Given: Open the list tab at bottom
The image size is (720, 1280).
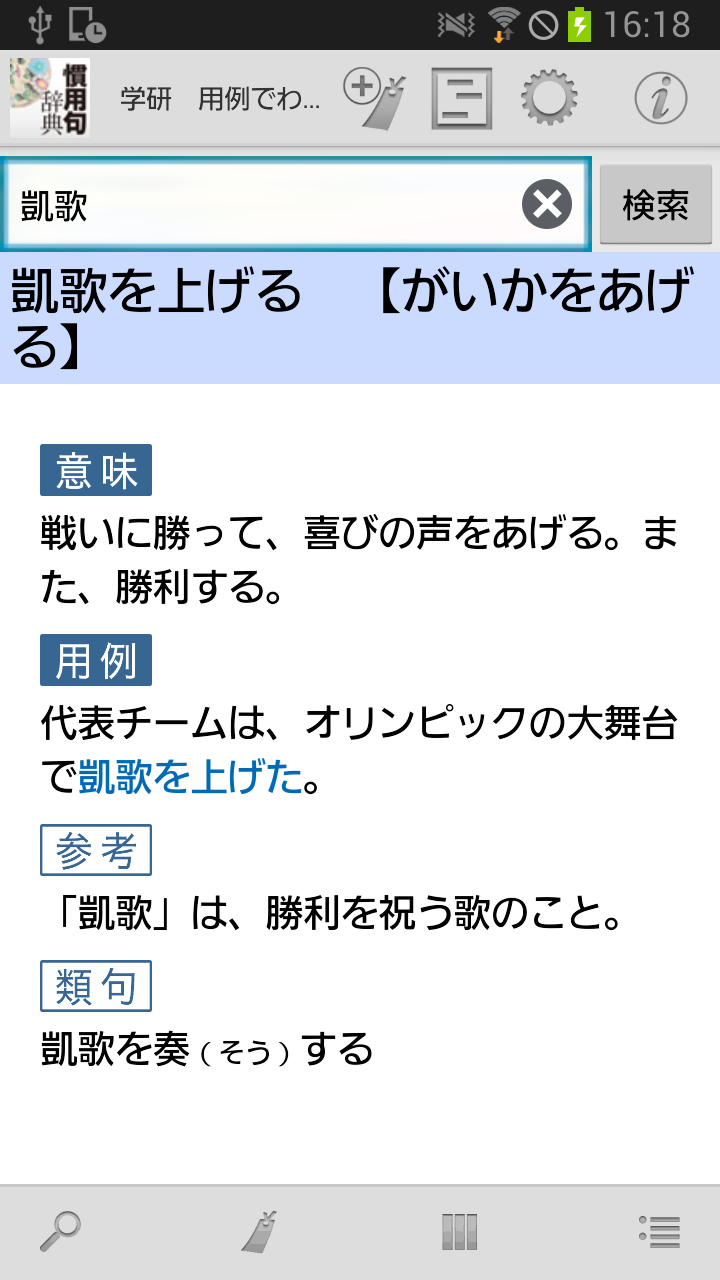Looking at the screenshot, I should tap(660, 1231).
